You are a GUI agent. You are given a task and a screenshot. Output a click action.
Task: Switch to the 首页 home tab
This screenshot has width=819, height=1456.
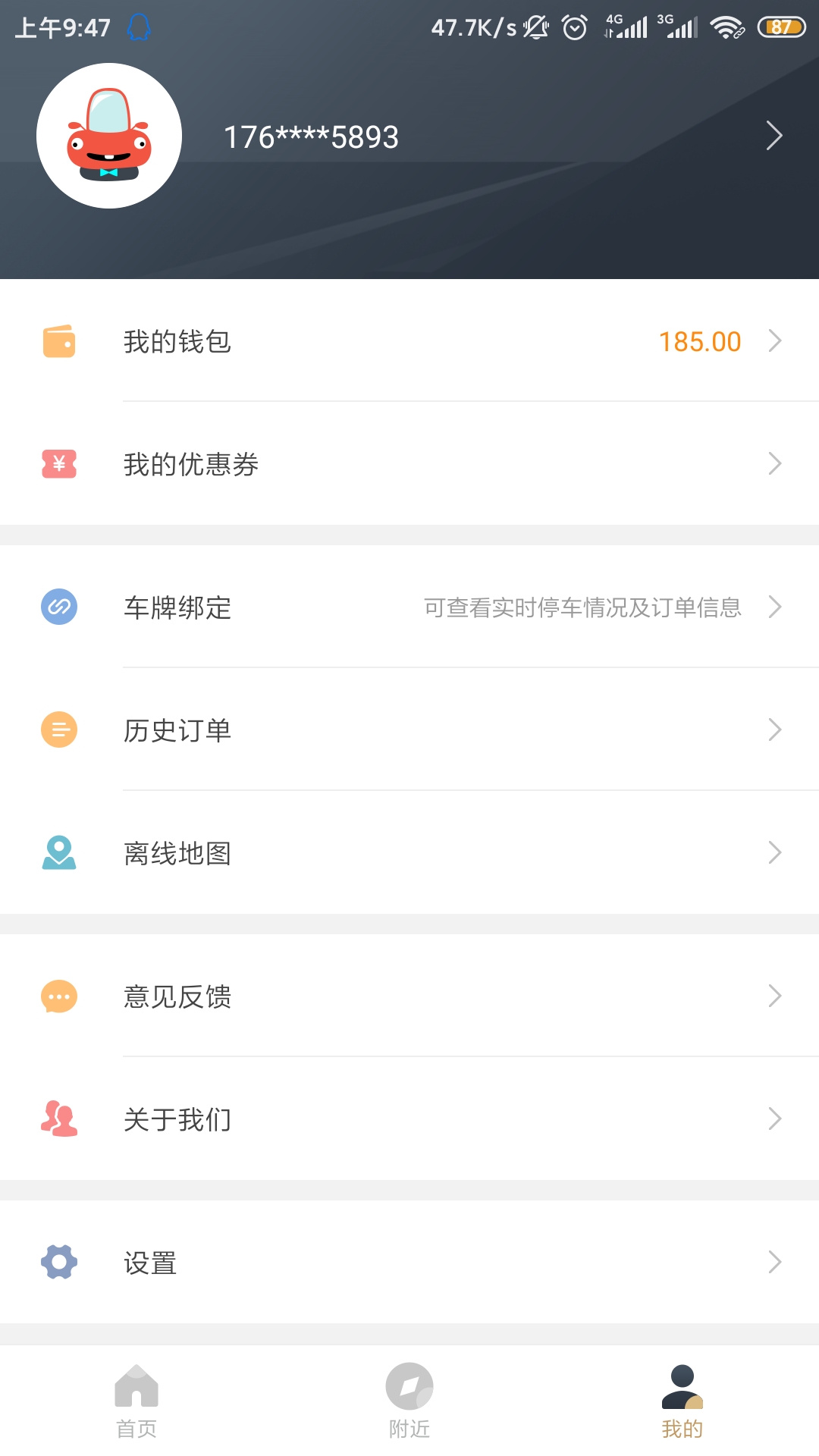[x=136, y=1401]
